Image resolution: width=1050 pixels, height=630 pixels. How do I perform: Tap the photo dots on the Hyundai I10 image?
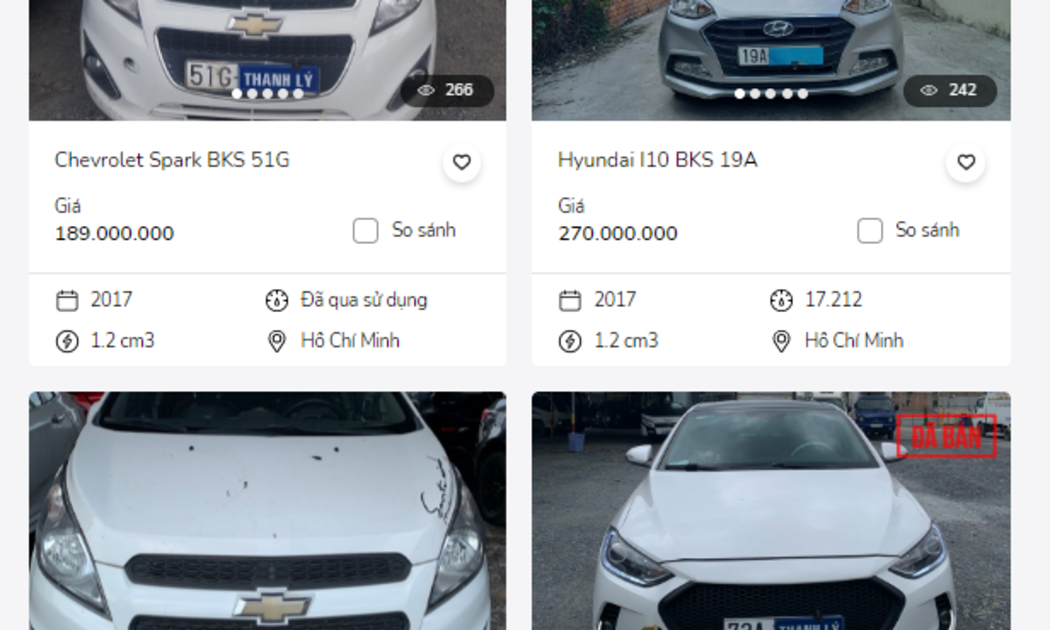(x=770, y=93)
